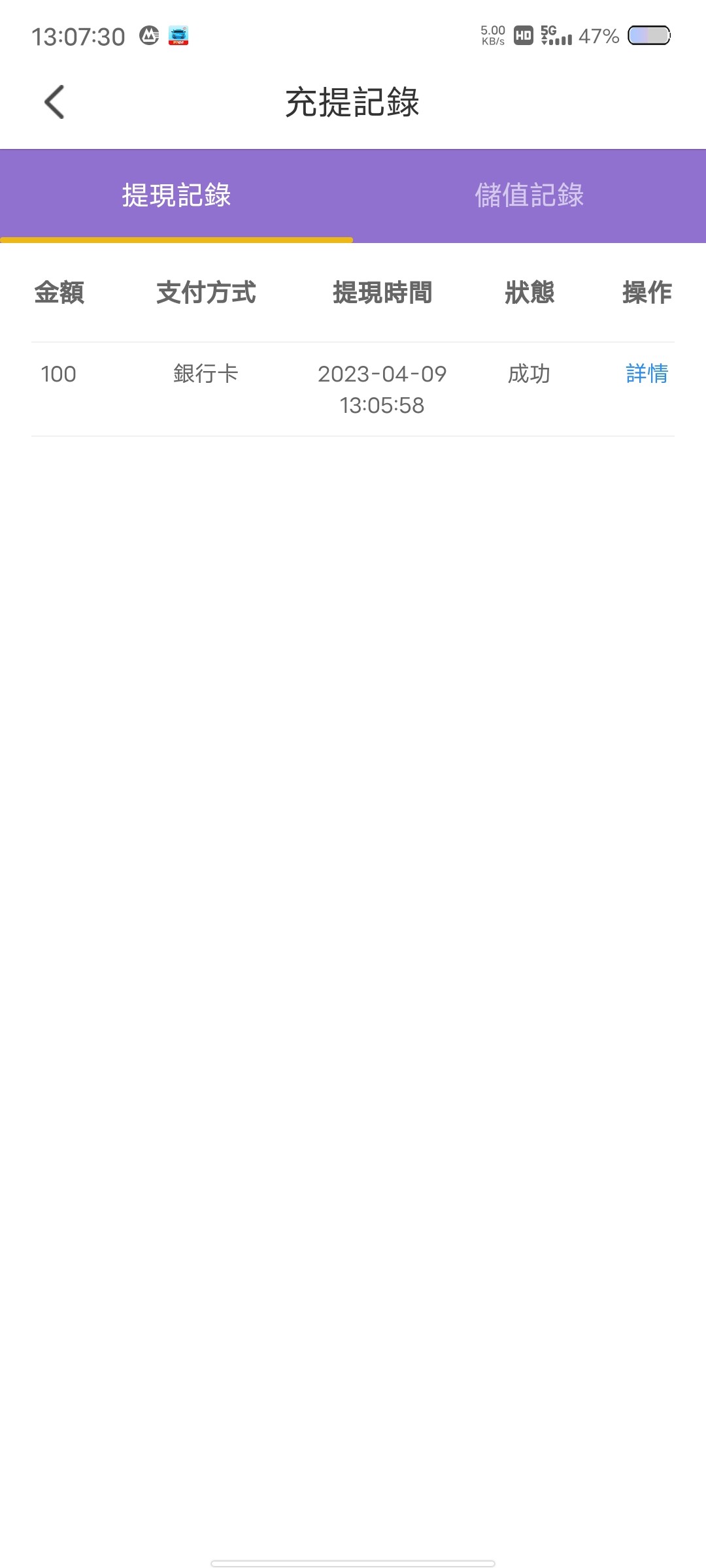This screenshot has height=1568, width=706.
Task: Open 詳情 for the 100 withdrawal
Action: click(647, 374)
